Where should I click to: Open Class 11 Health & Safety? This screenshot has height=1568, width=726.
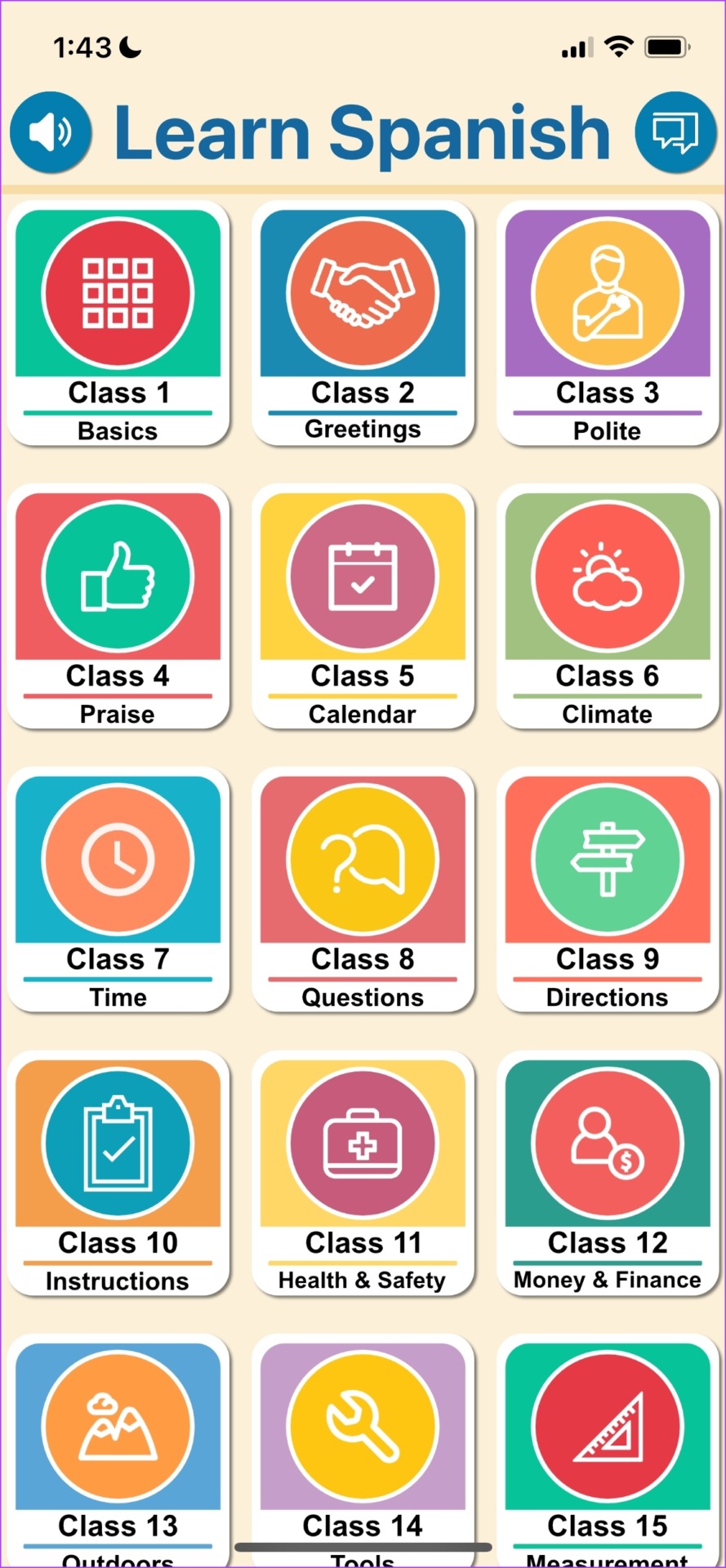pos(363,1174)
